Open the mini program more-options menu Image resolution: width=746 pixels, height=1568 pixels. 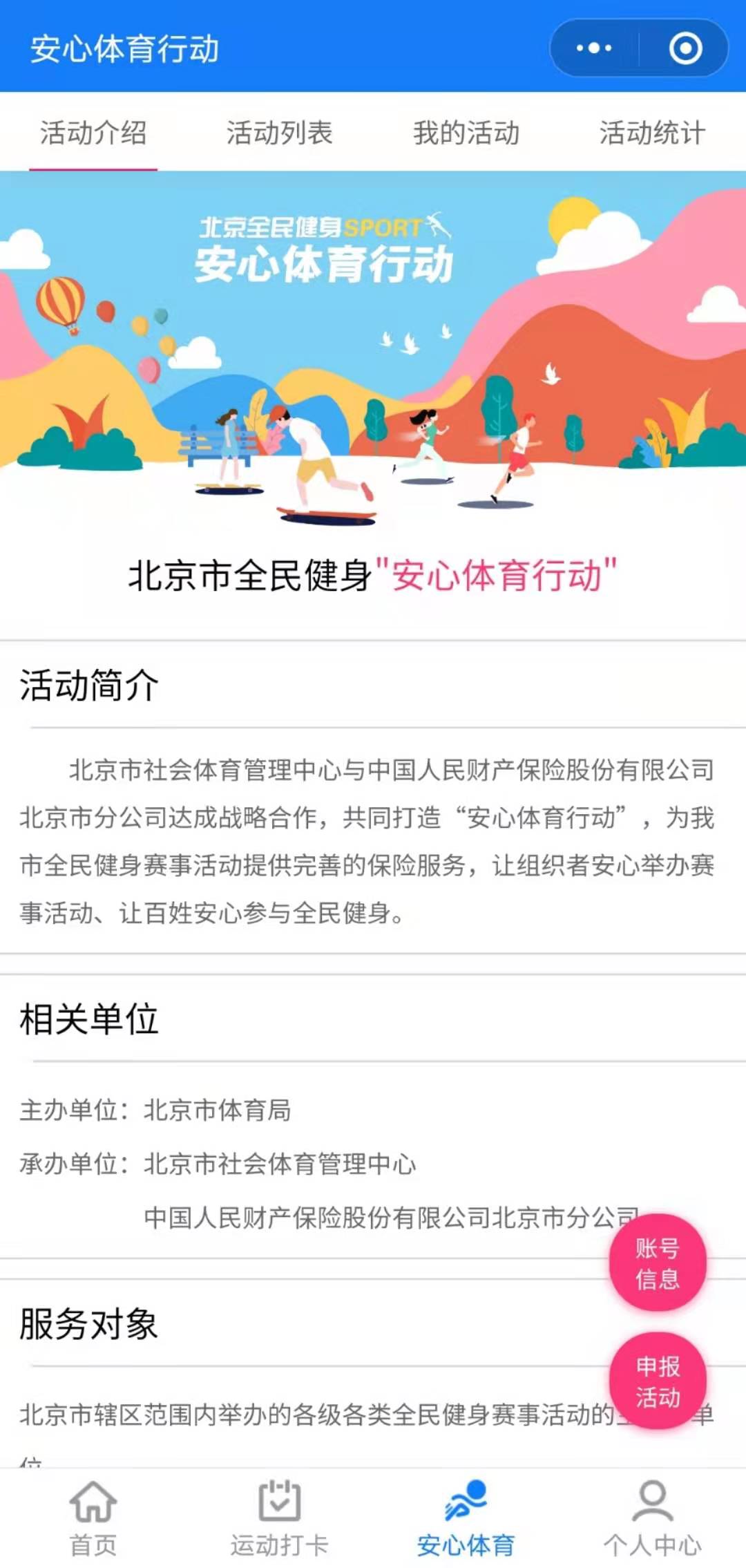coord(594,48)
